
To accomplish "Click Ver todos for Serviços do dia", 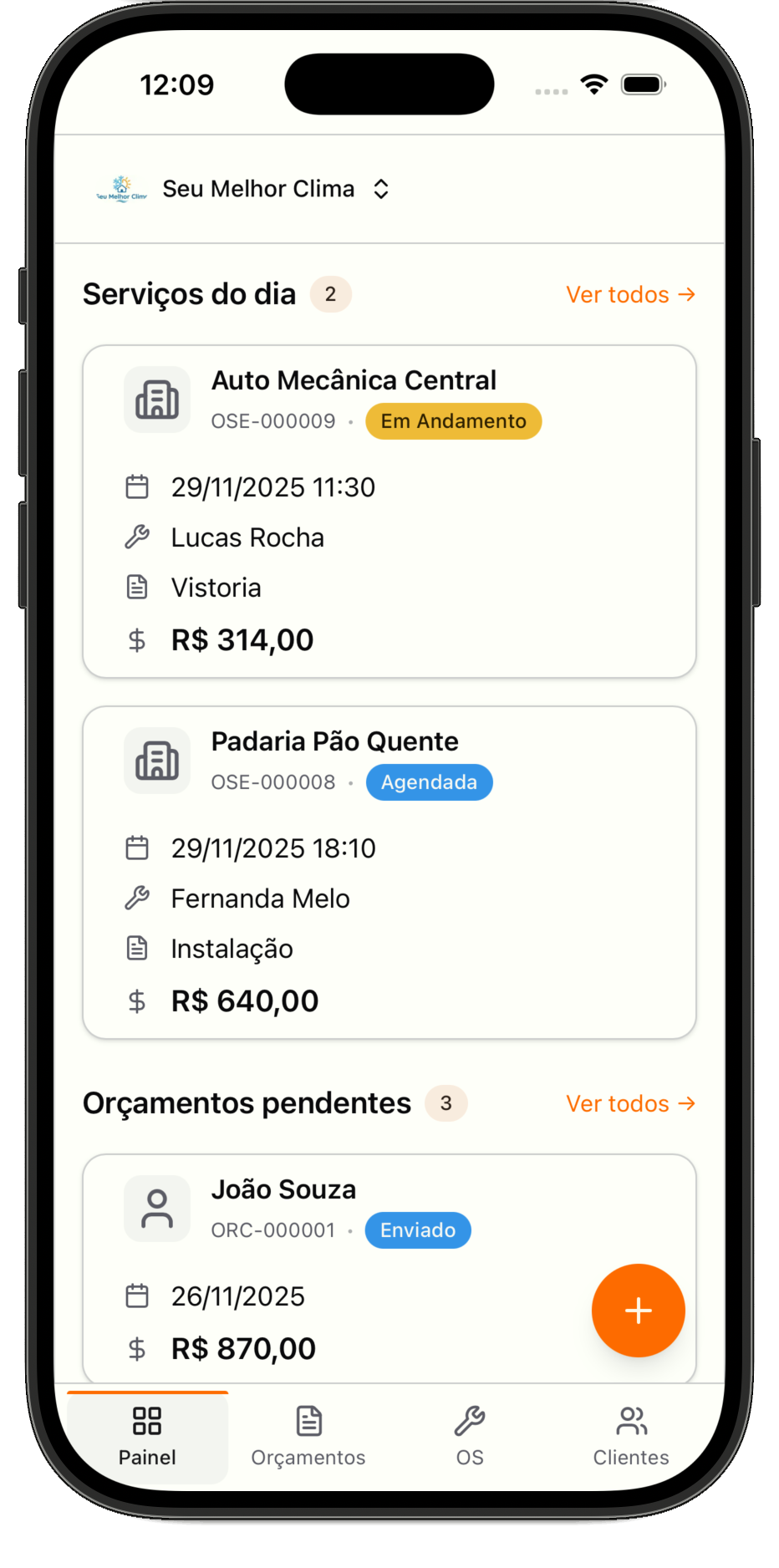I will 629,293.
